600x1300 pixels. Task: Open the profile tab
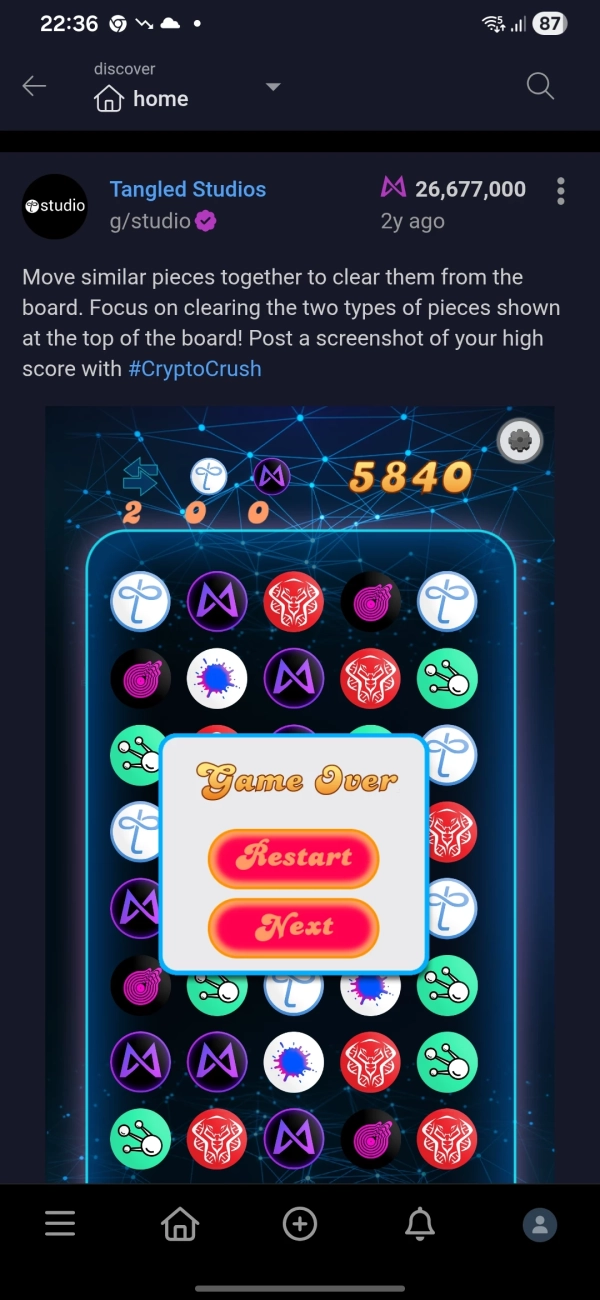[x=540, y=1224]
